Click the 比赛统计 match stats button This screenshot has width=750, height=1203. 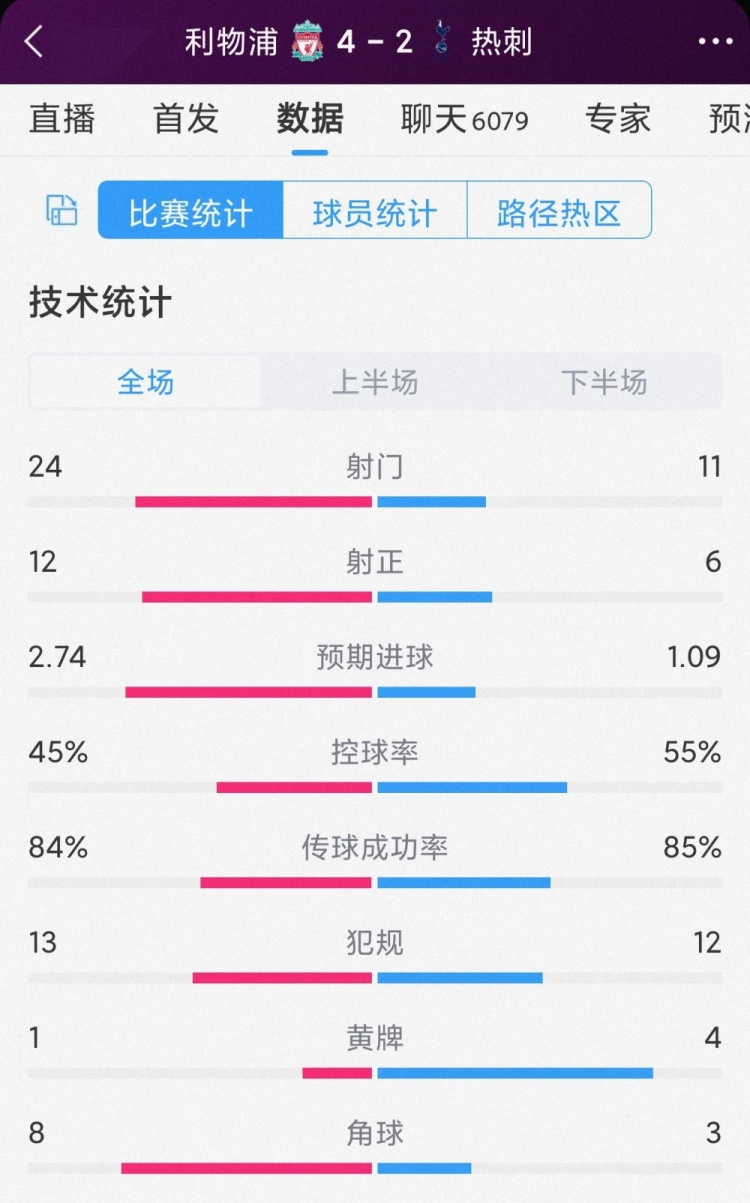190,210
